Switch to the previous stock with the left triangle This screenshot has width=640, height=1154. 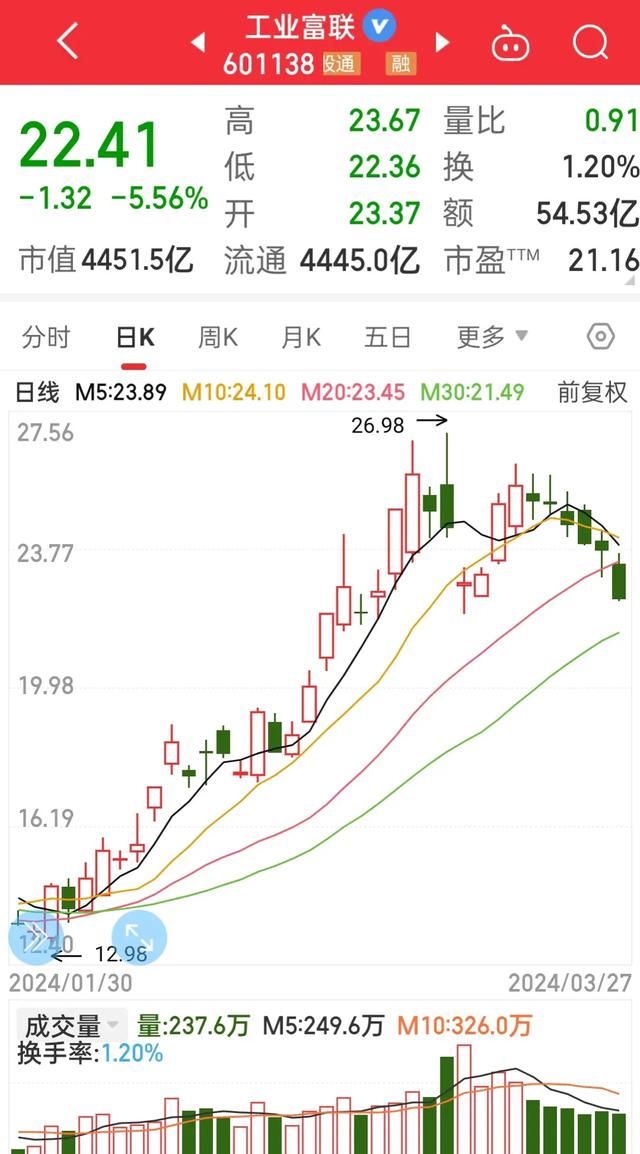pos(197,42)
